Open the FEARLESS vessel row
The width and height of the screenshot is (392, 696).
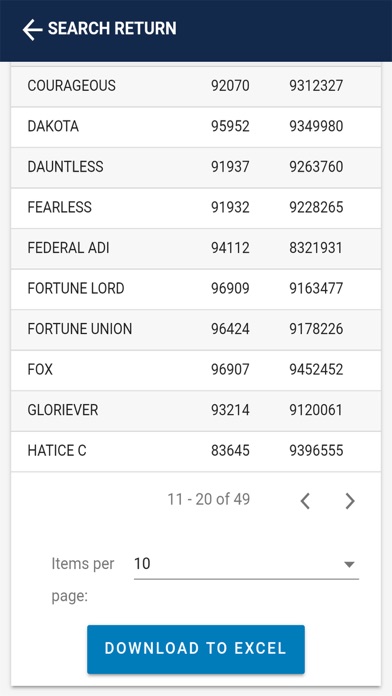(196, 208)
